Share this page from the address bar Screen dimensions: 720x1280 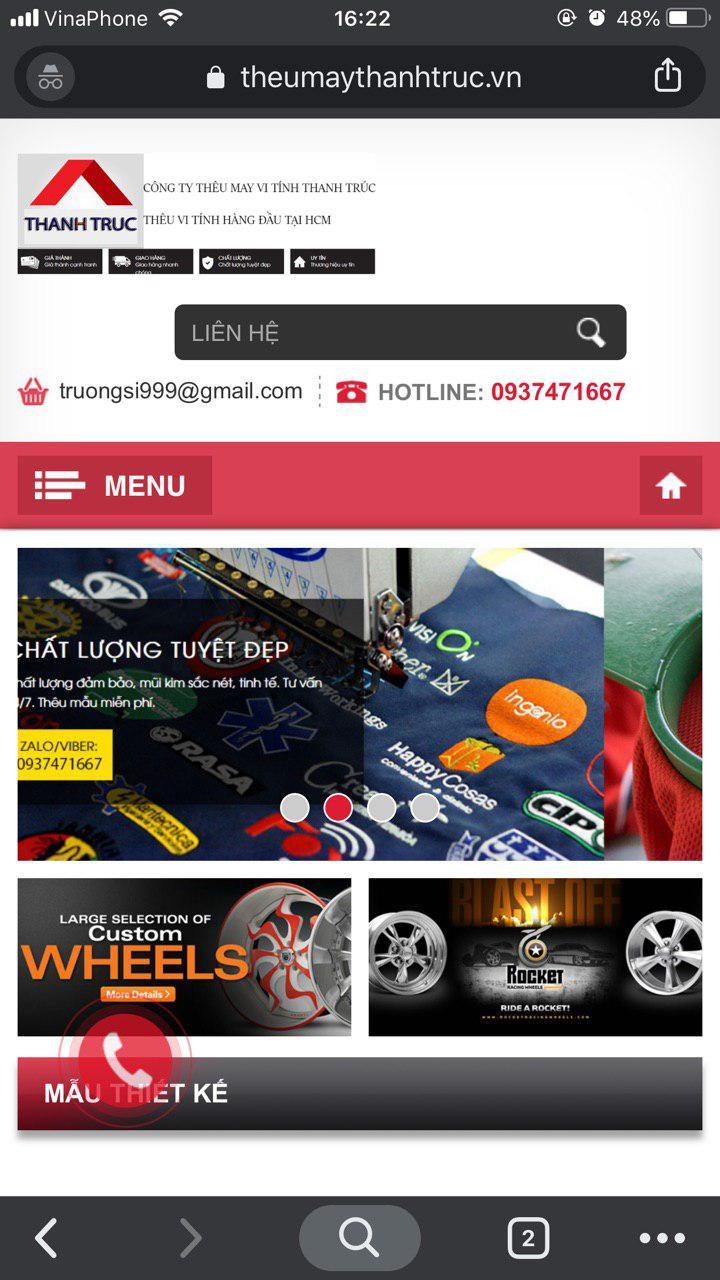click(667, 76)
